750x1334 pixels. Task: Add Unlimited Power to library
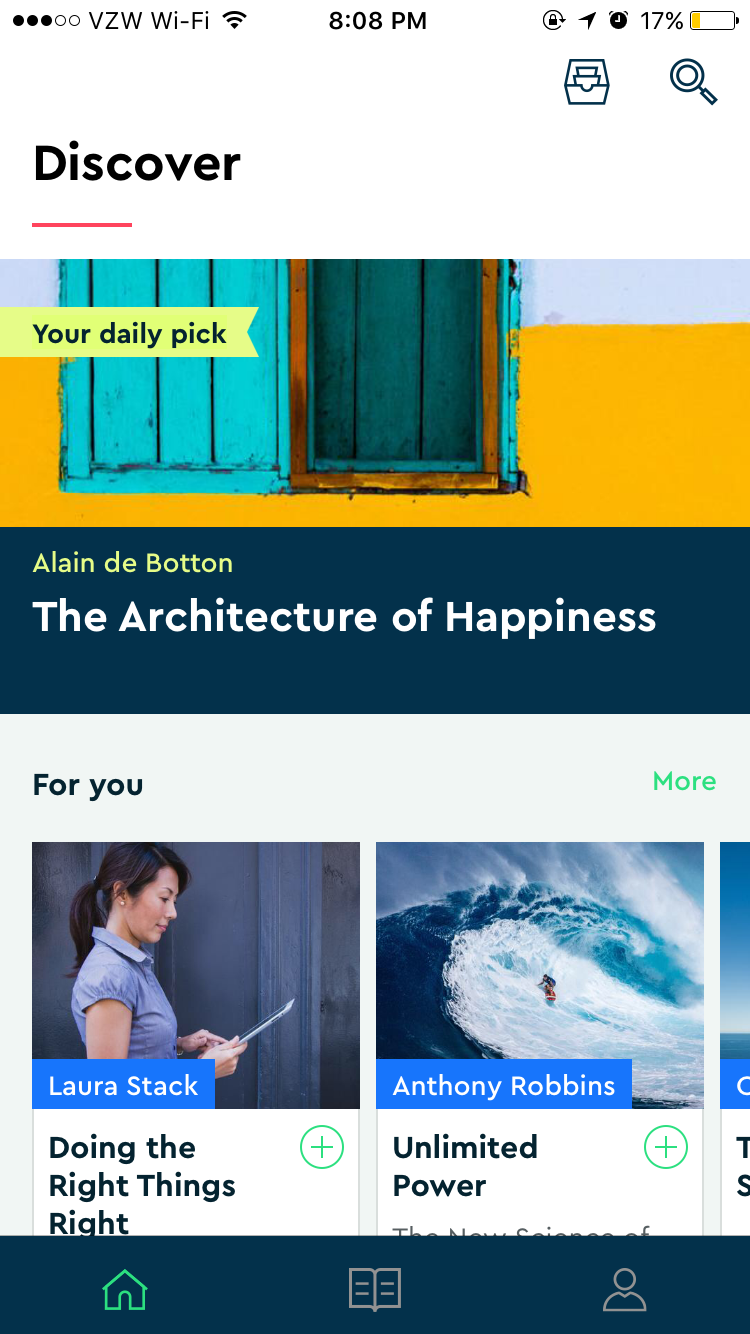(x=666, y=1148)
